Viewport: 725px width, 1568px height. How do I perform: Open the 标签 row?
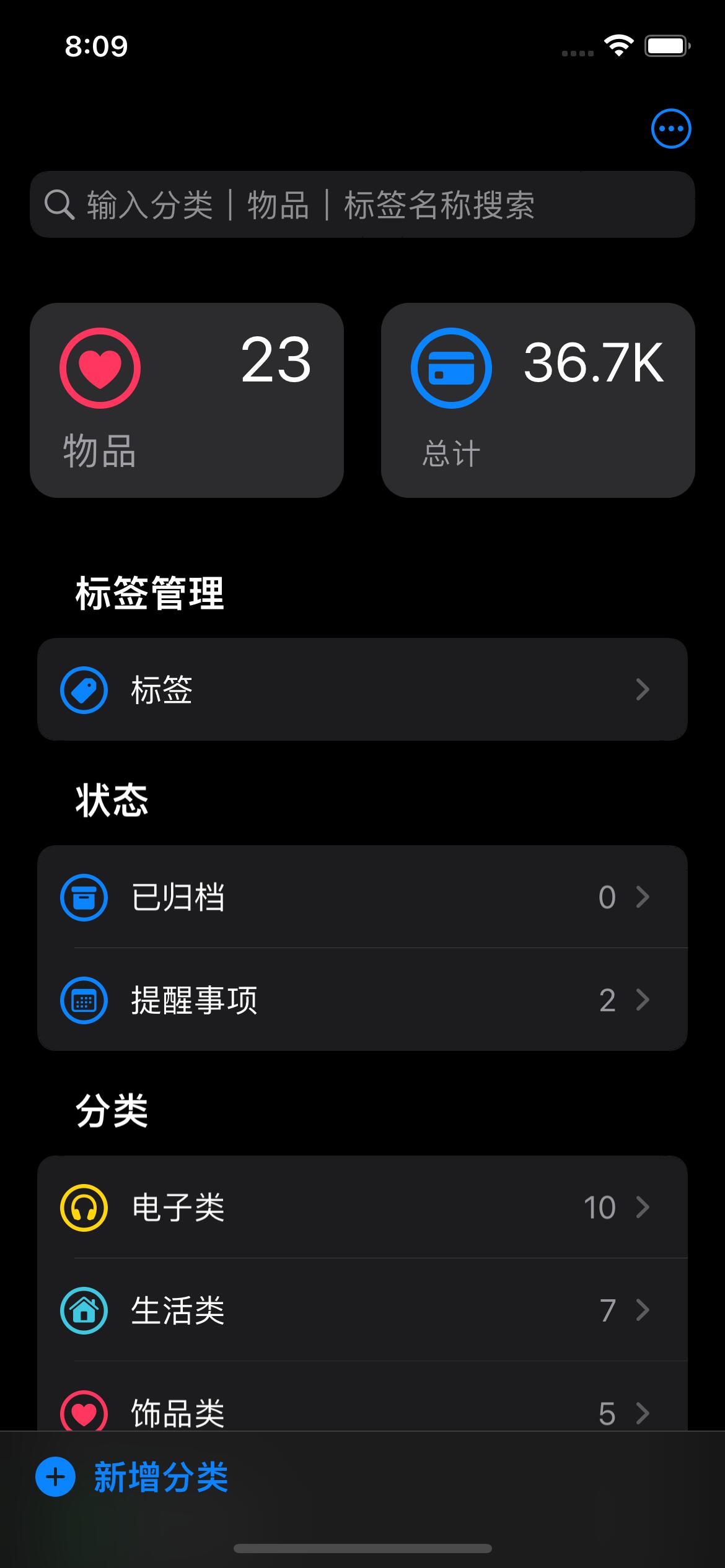pos(362,689)
